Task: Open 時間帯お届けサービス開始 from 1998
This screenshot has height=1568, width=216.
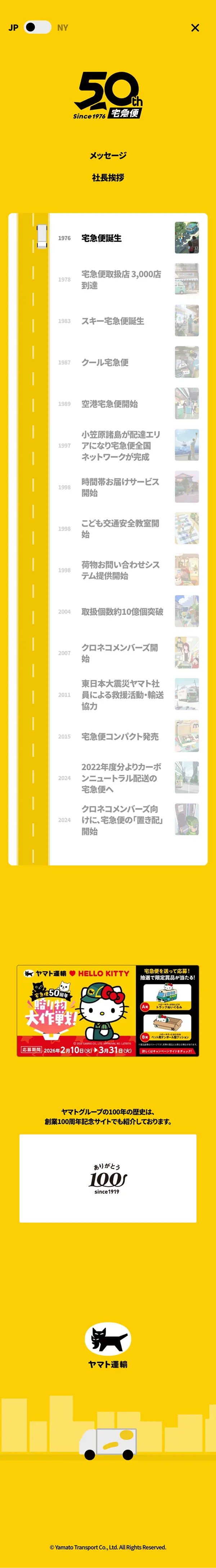Action: 122,487
